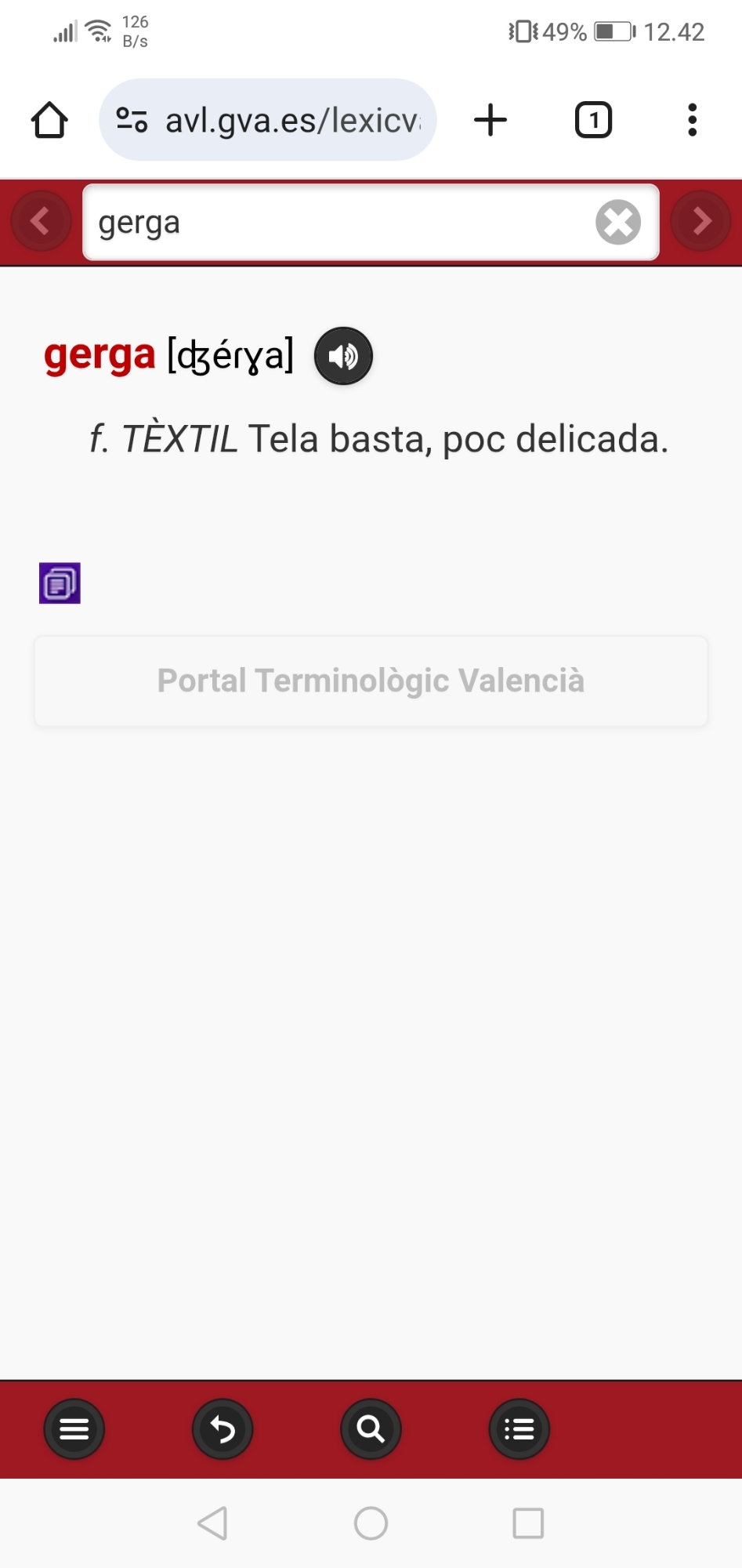Image resolution: width=742 pixels, height=1568 pixels.
Task: Edit the word in the search box
Action: [337, 223]
